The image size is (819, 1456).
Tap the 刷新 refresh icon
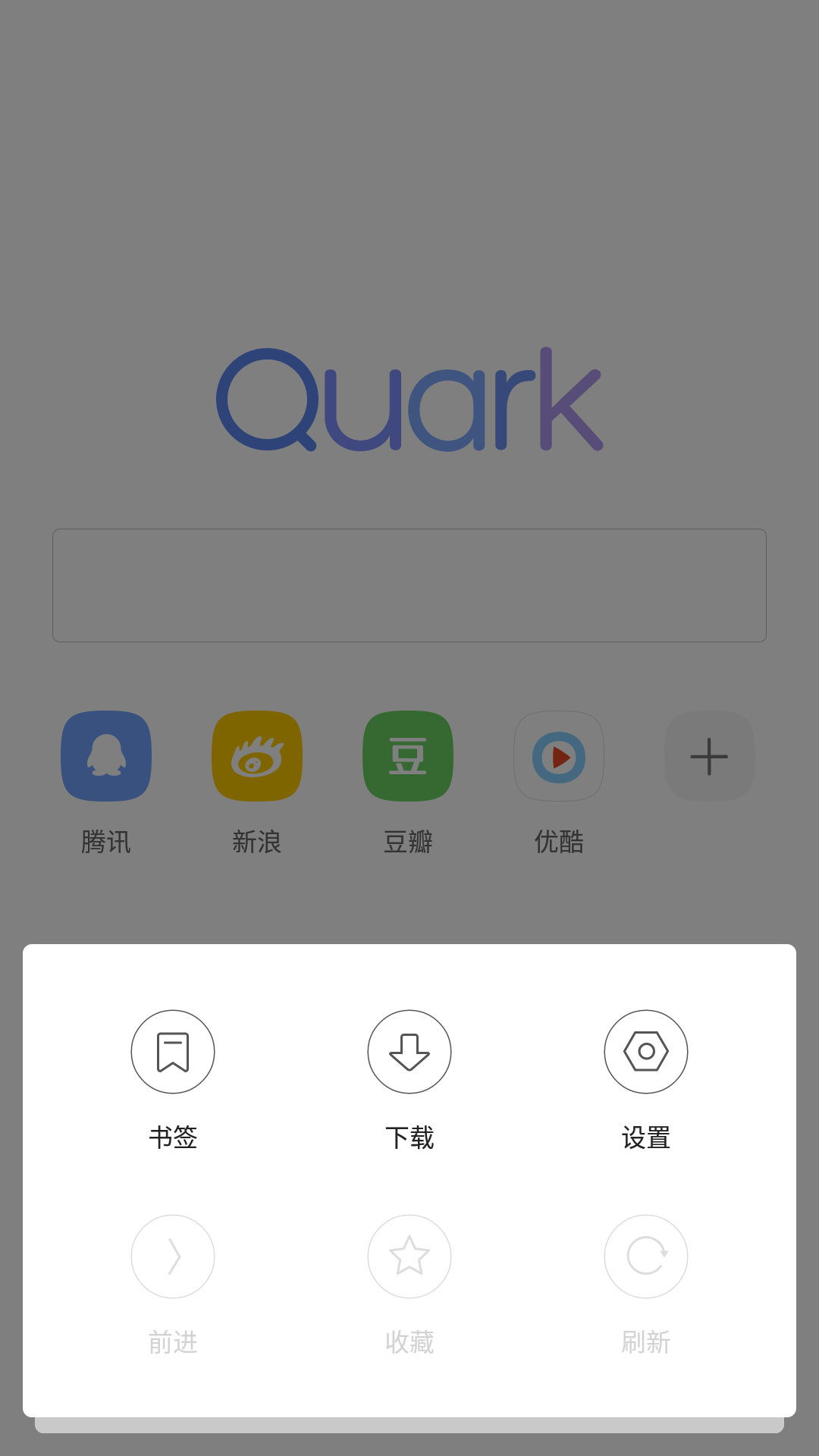[x=646, y=1257]
